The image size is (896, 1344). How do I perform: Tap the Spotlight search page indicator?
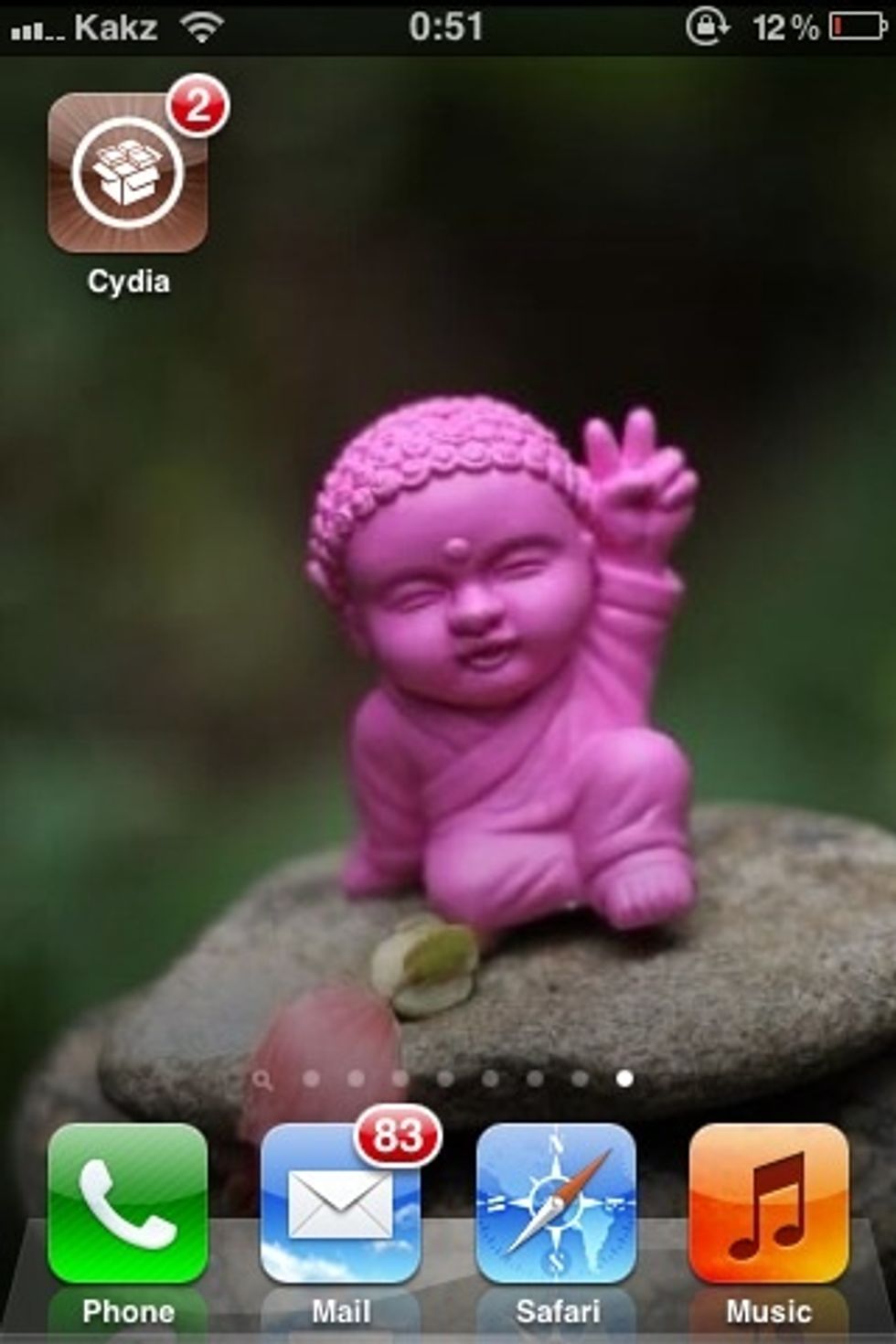click(263, 1081)
